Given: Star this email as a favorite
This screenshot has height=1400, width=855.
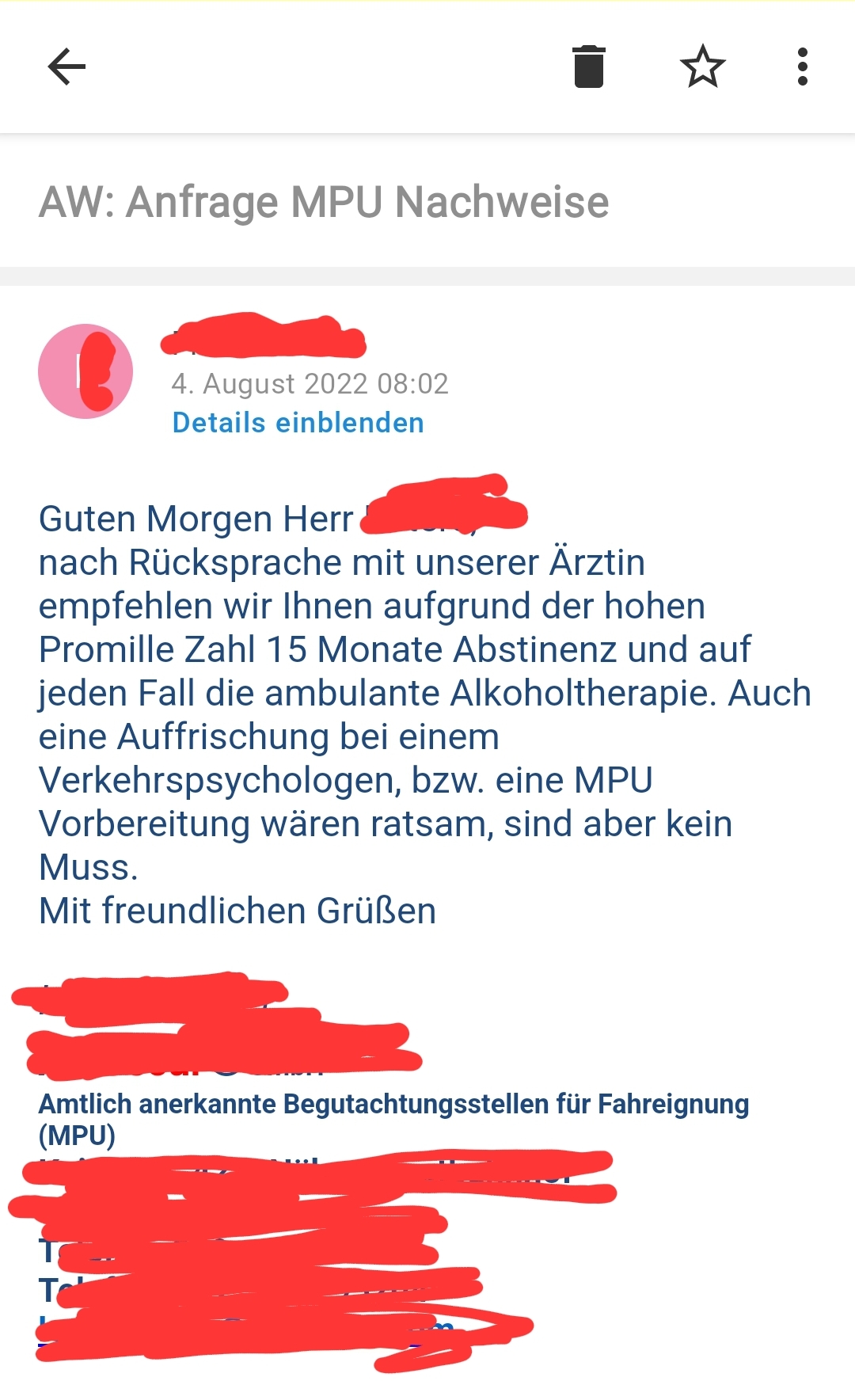Looking at the screenshot, I should pos(702,67).
